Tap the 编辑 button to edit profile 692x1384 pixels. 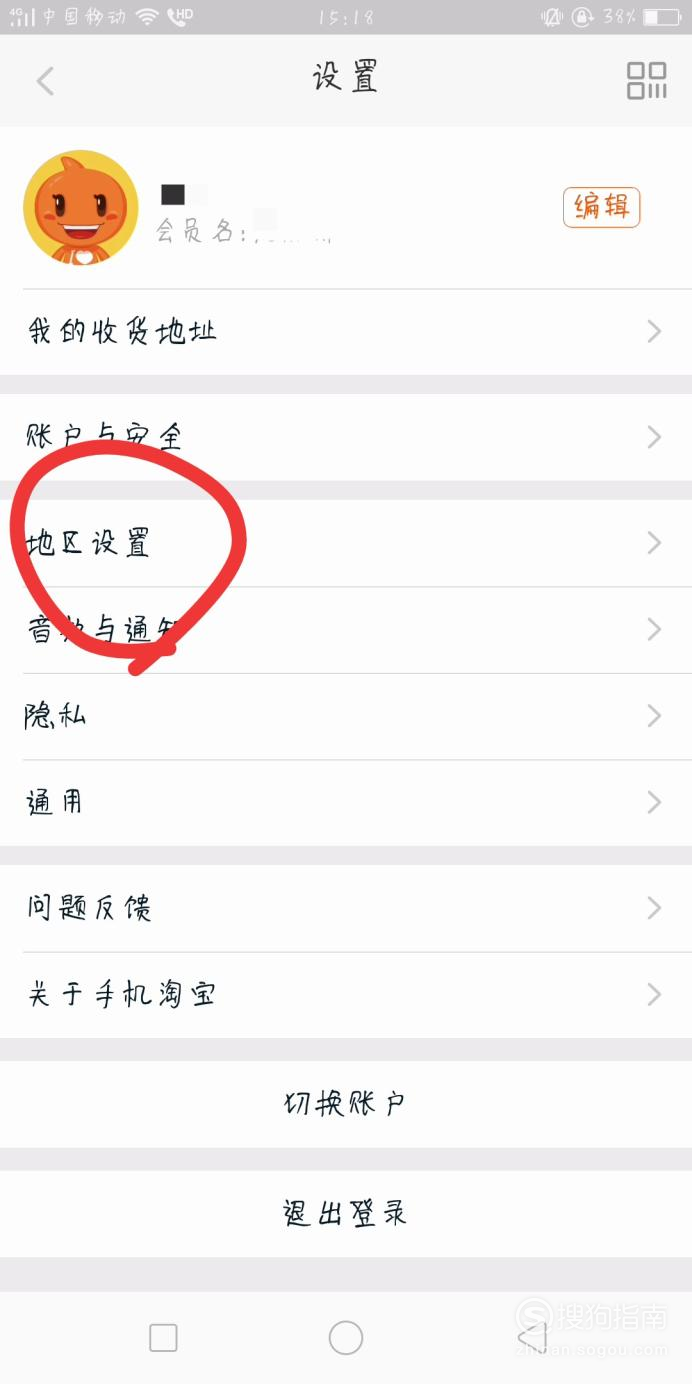coord(601,207)
